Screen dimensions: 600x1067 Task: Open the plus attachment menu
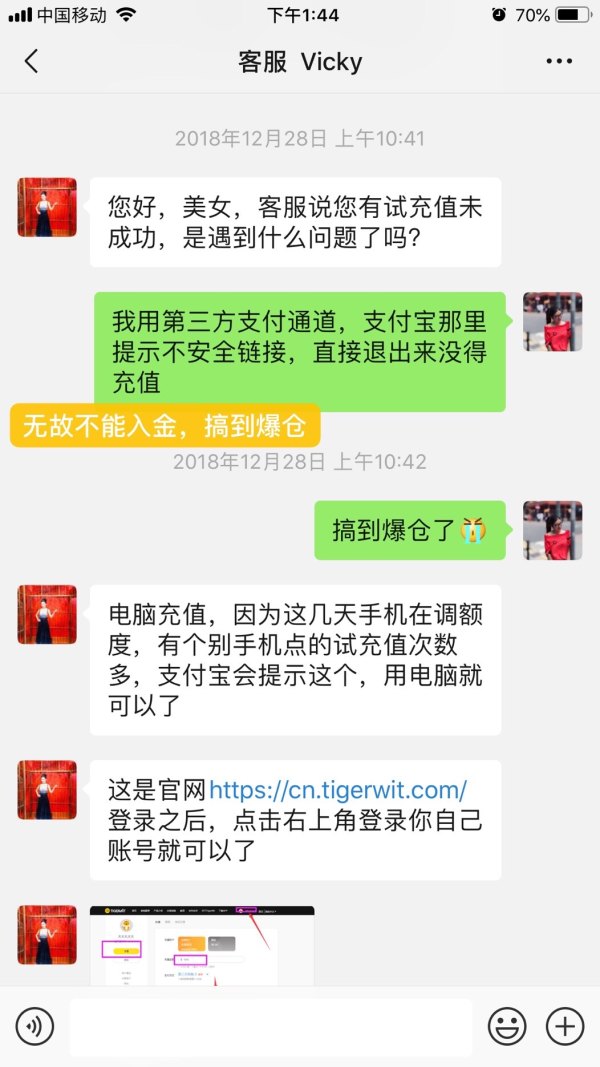(565, 1026)
